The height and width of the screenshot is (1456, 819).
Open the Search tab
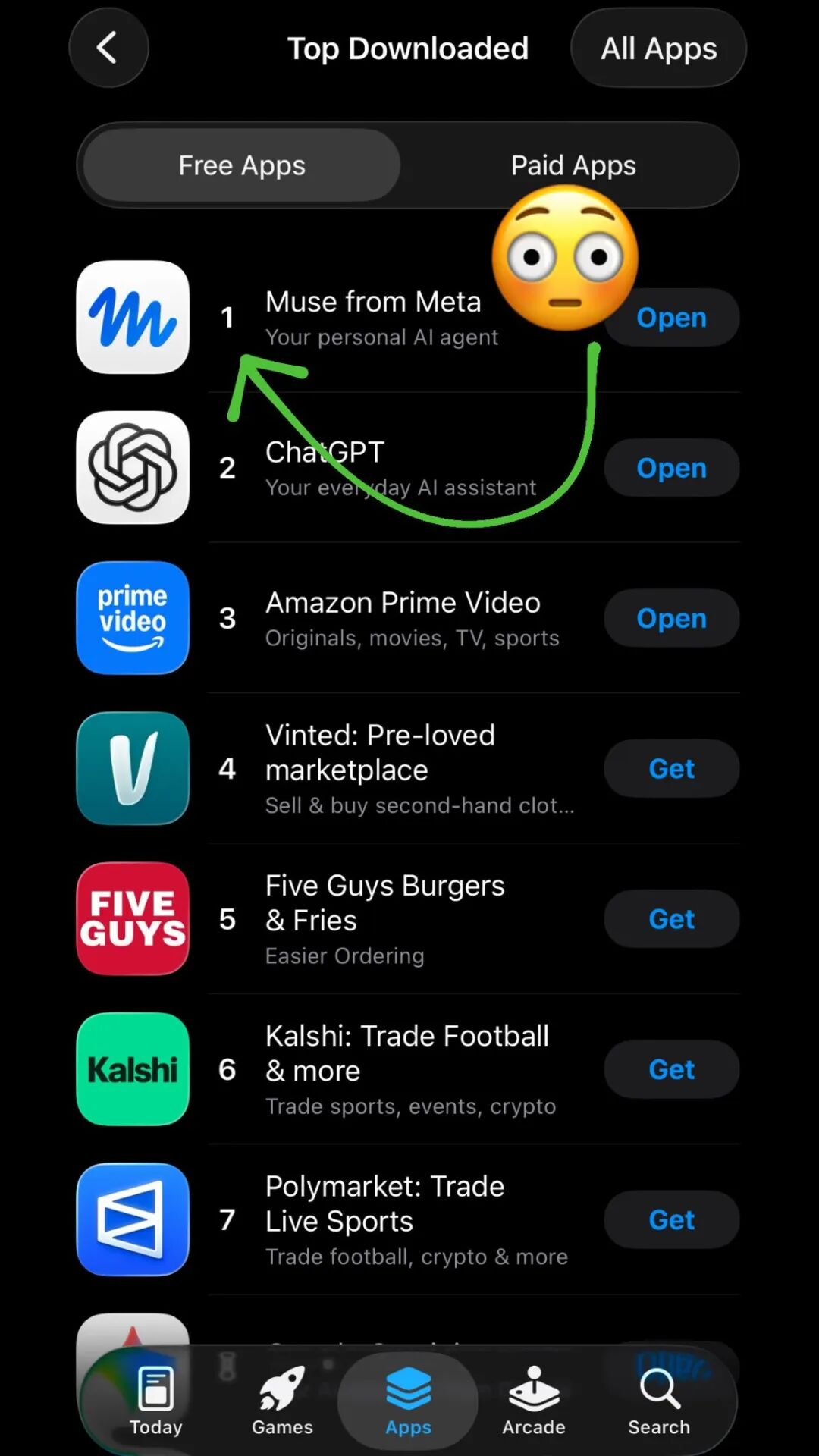(x=659, y=1400)
